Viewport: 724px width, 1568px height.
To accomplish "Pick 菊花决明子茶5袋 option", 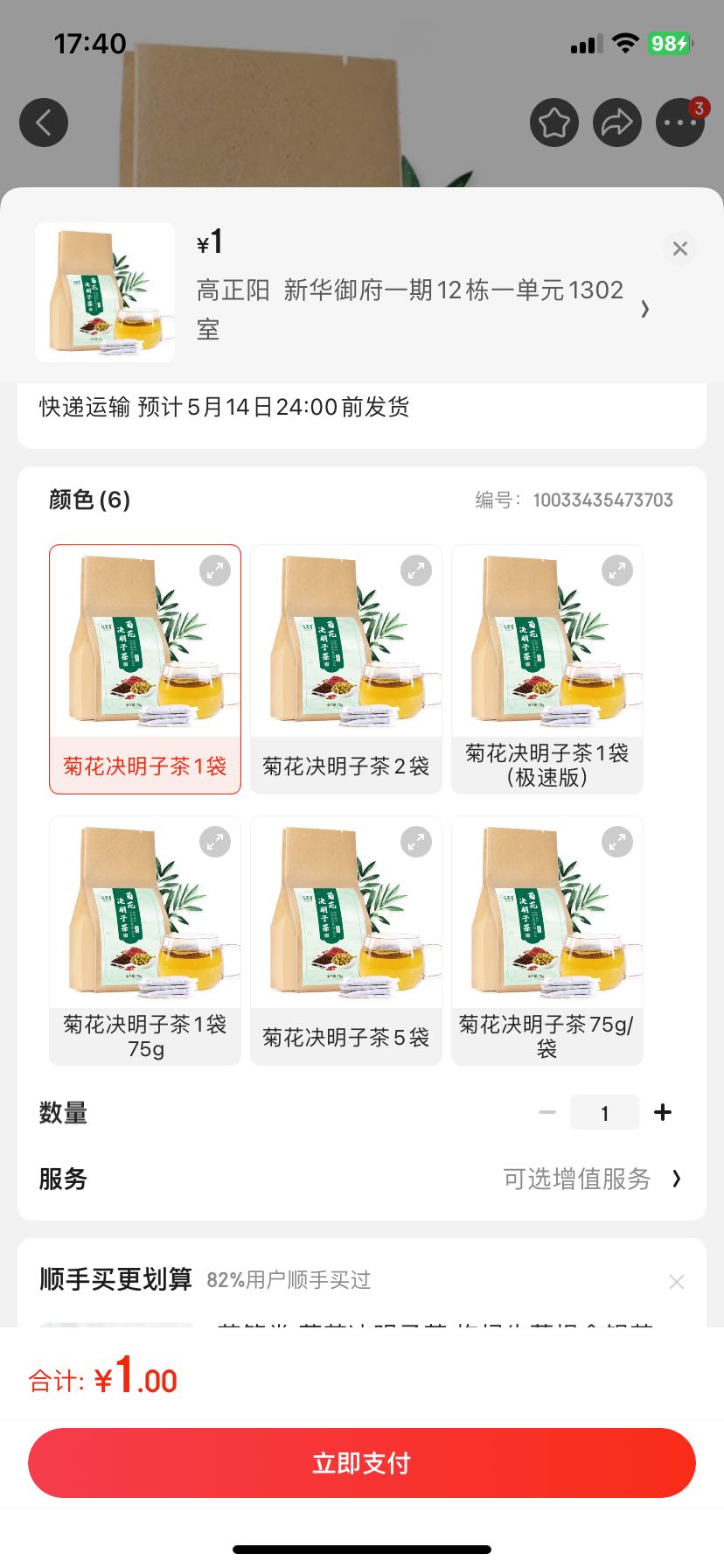I will pos(346,941).
